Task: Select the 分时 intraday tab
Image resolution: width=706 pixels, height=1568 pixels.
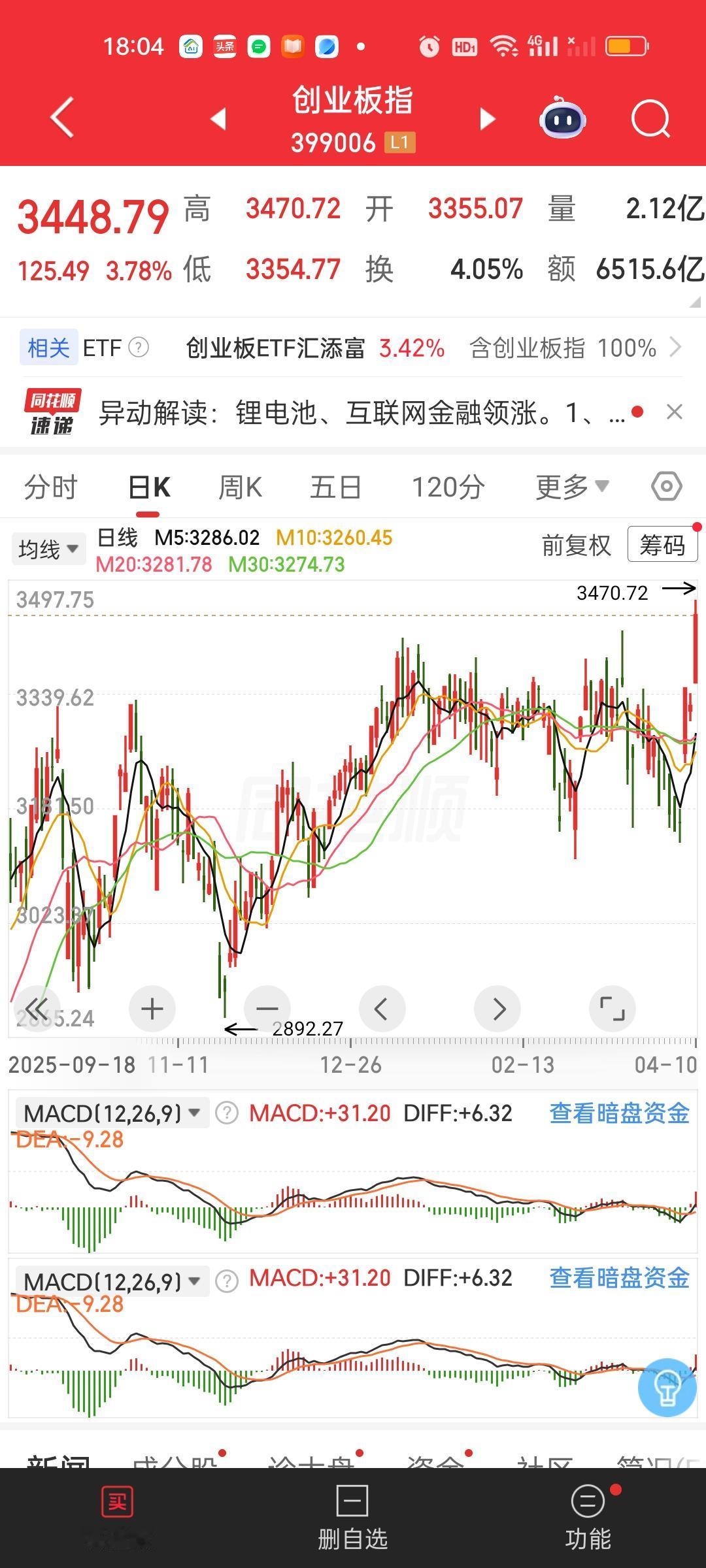Action: point(51,486)
